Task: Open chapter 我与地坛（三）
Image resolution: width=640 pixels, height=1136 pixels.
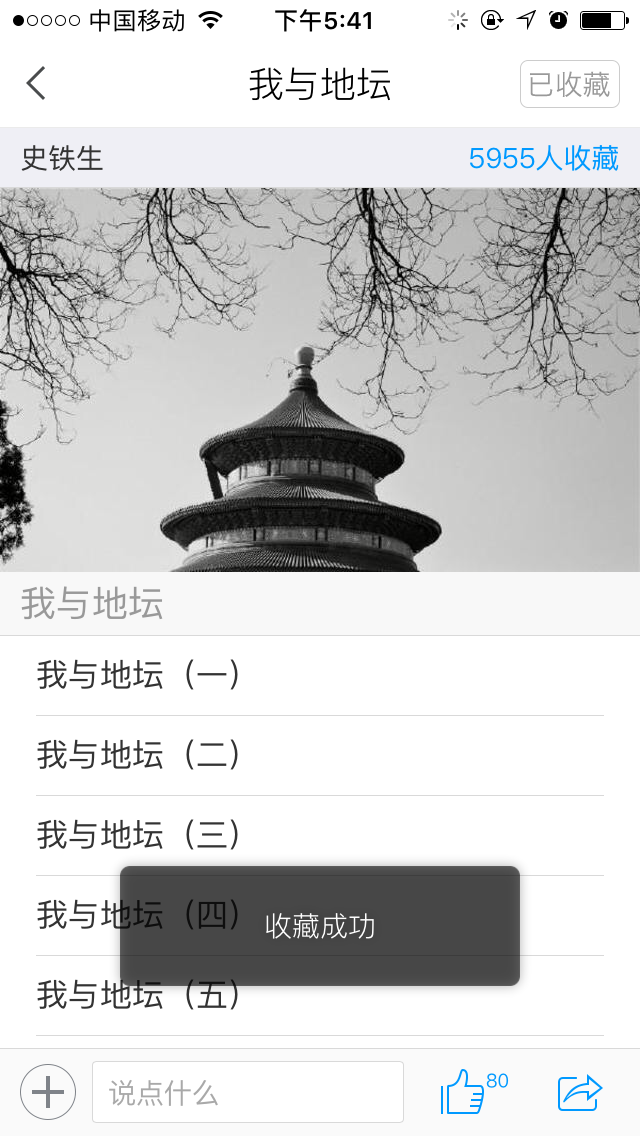Action: [x=139, y=835]
